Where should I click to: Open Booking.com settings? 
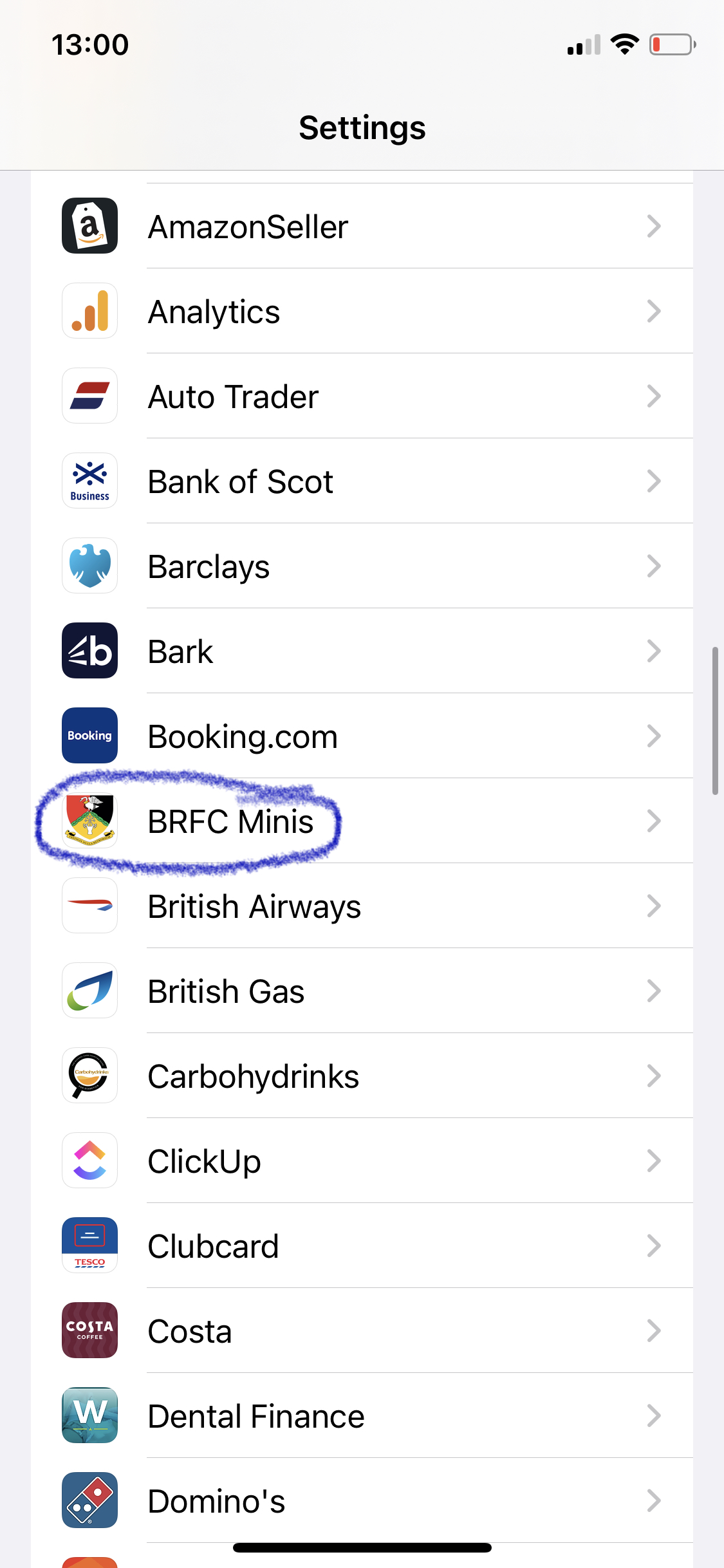coord(362,736)
